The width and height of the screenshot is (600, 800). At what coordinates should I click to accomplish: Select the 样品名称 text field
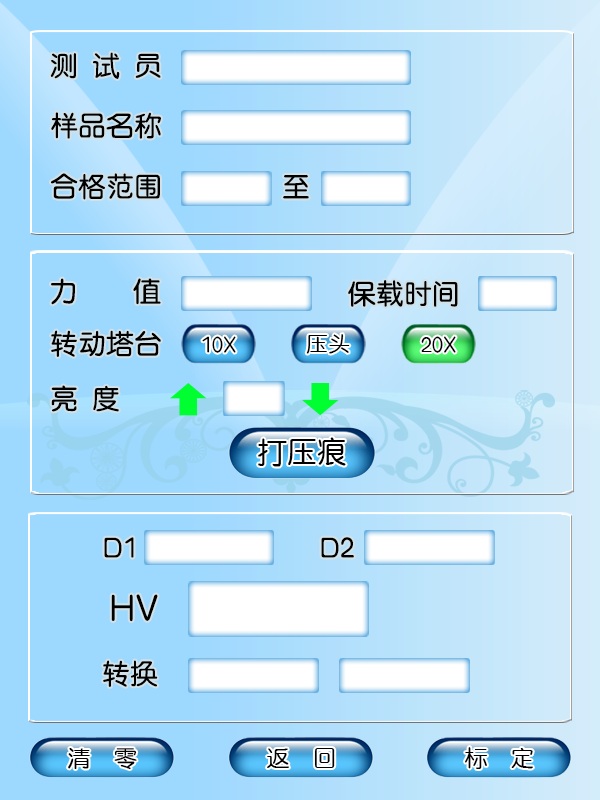(296, 127)
